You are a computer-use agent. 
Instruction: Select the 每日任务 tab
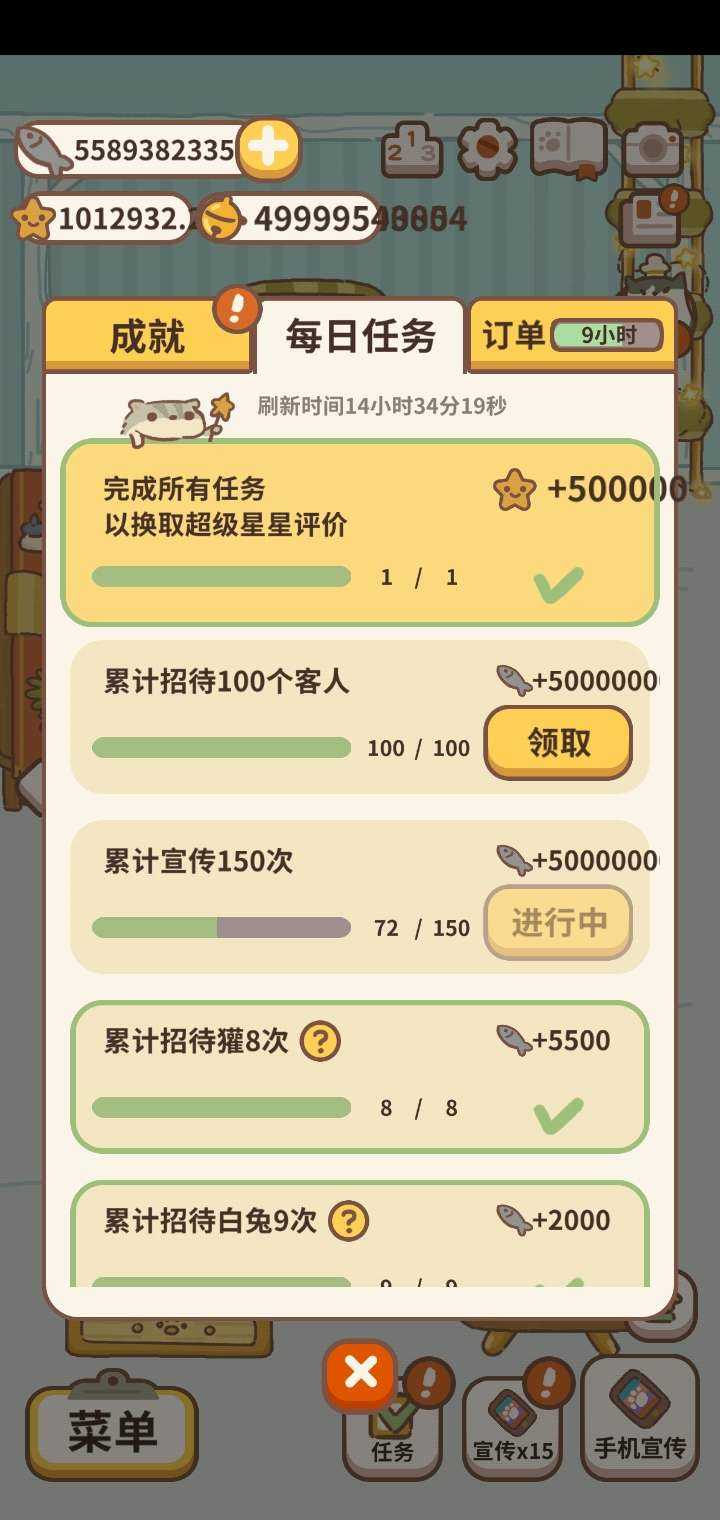[361, 337]
